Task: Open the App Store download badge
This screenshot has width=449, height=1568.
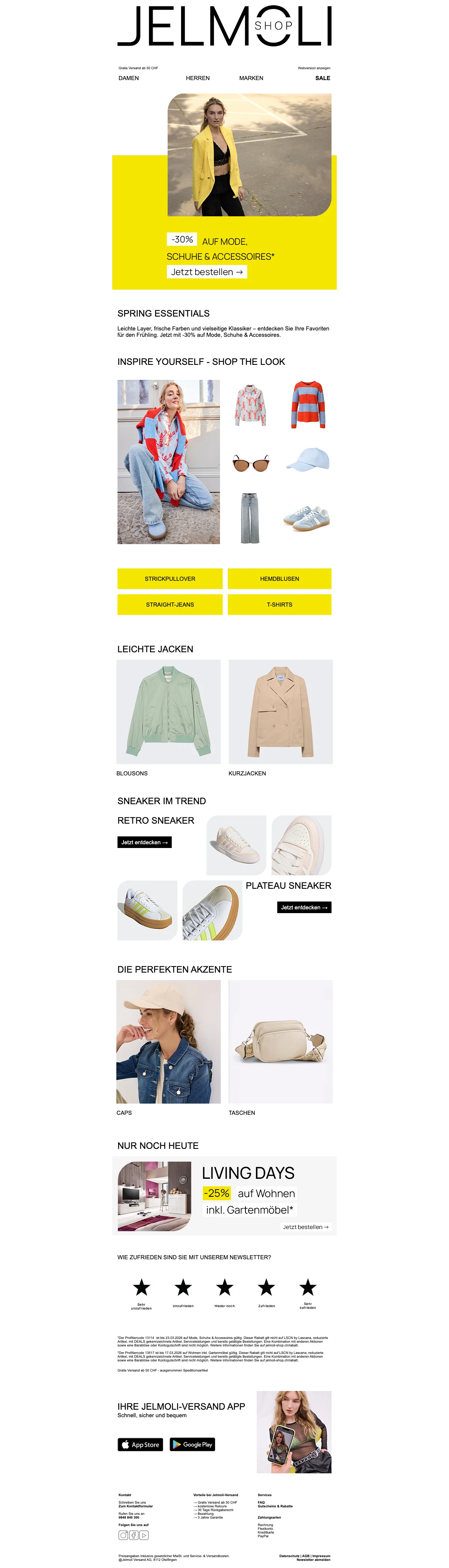Action: click(141, 1445)
